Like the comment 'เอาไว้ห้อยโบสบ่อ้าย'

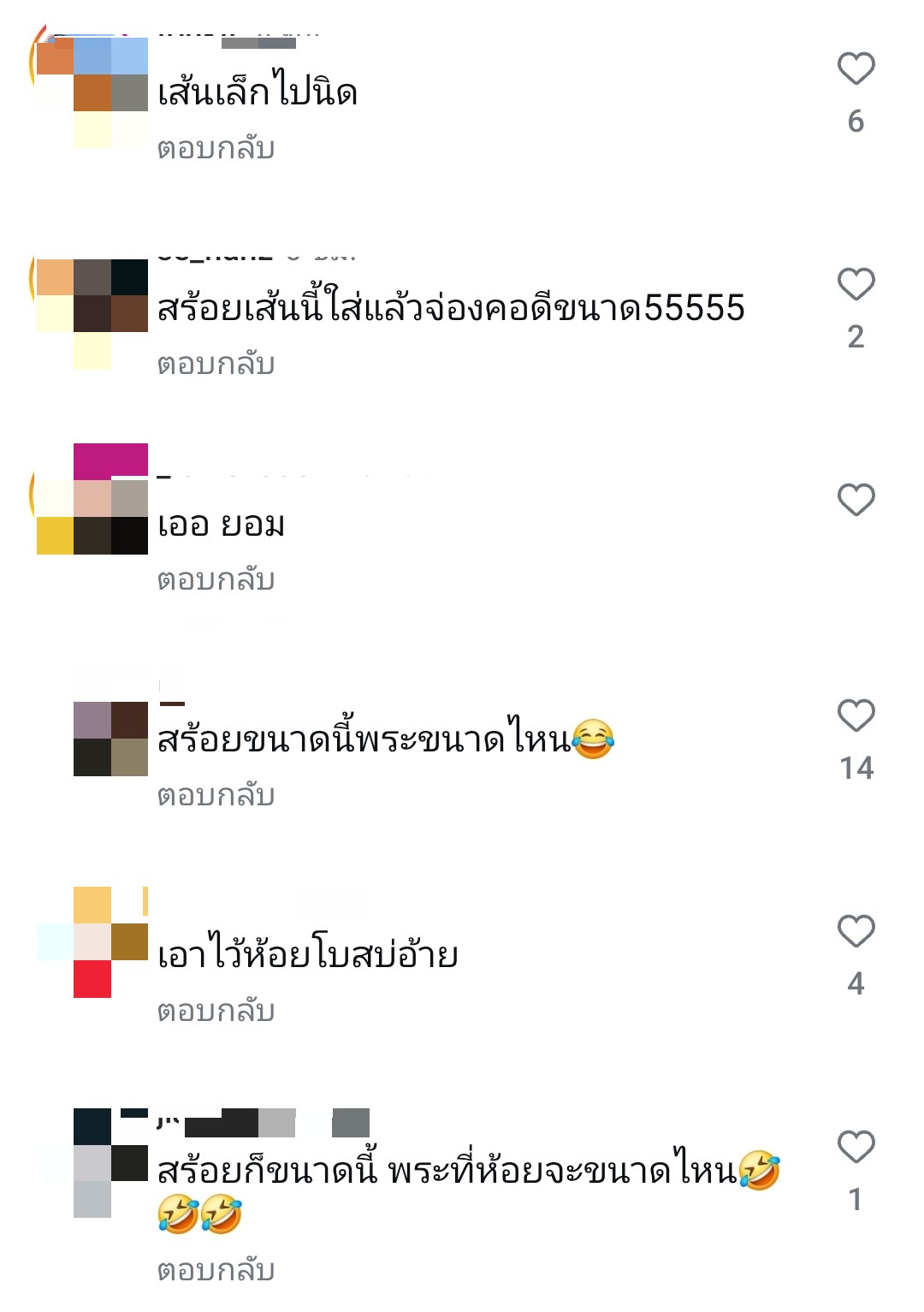(856, 932)
